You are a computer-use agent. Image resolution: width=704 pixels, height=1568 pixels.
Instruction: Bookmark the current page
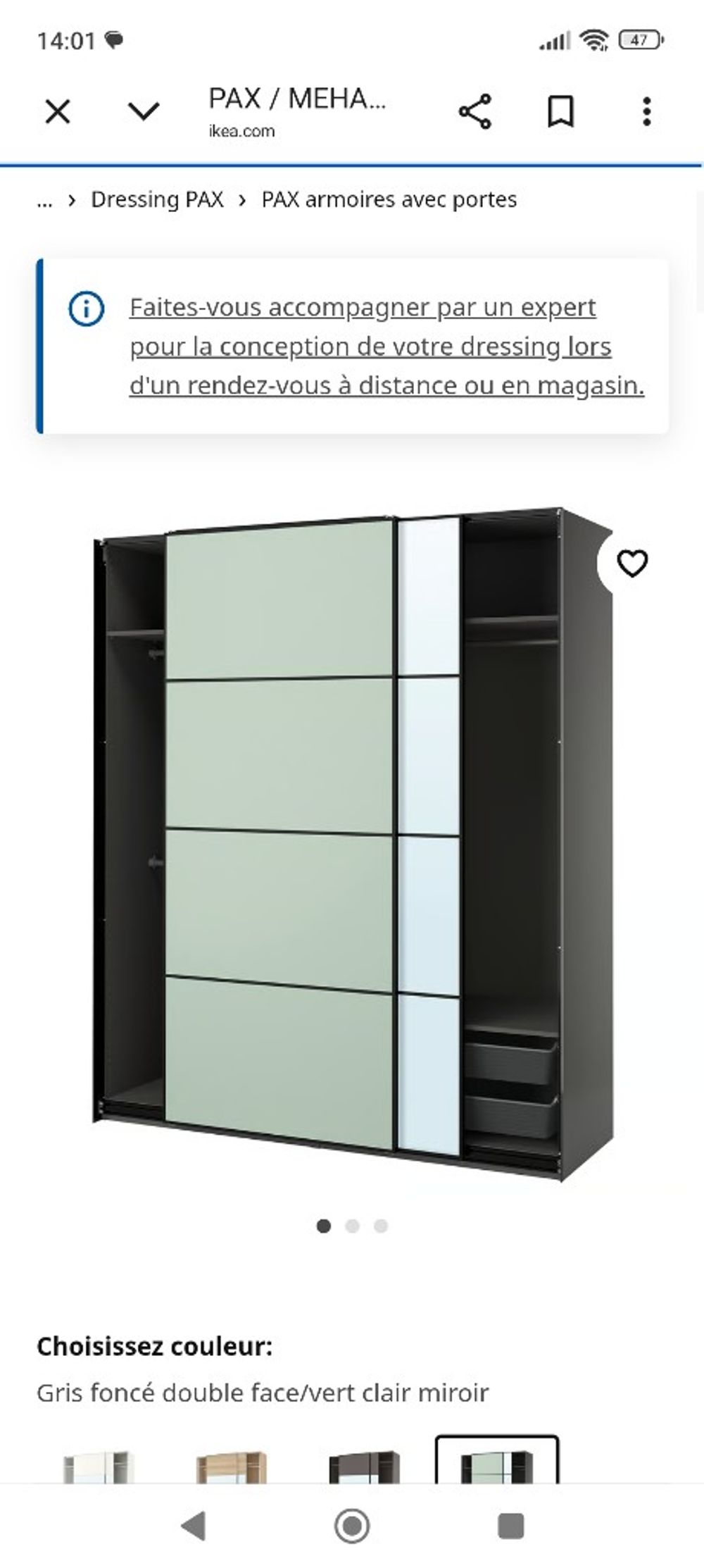click(561, 112)
